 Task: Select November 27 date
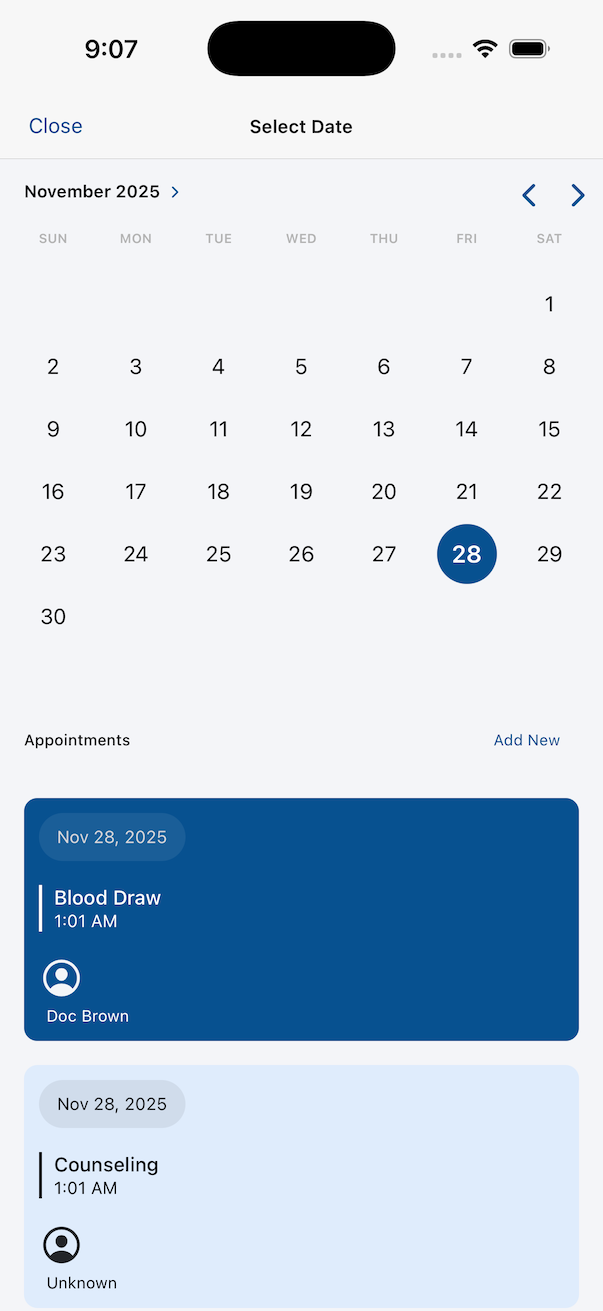[384, 554]
